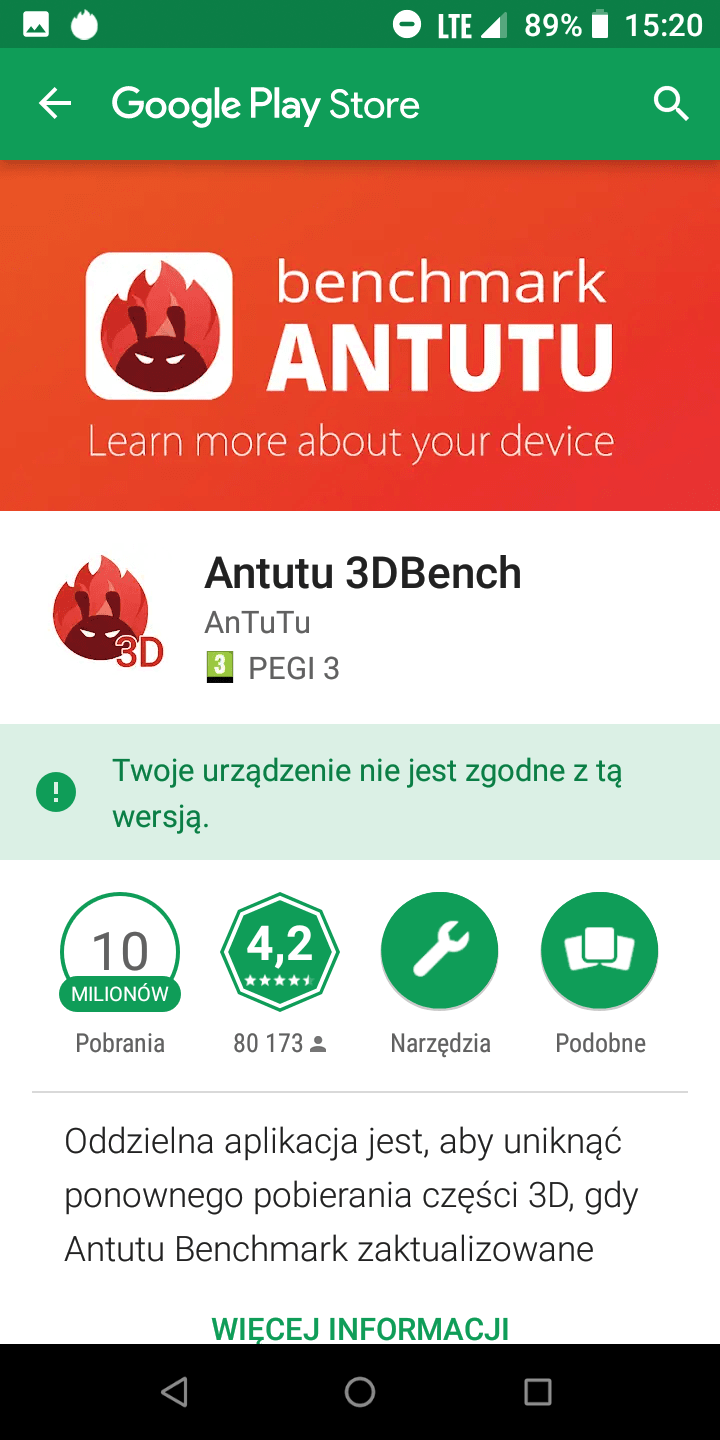Open the Play Store search

[671, 104]
